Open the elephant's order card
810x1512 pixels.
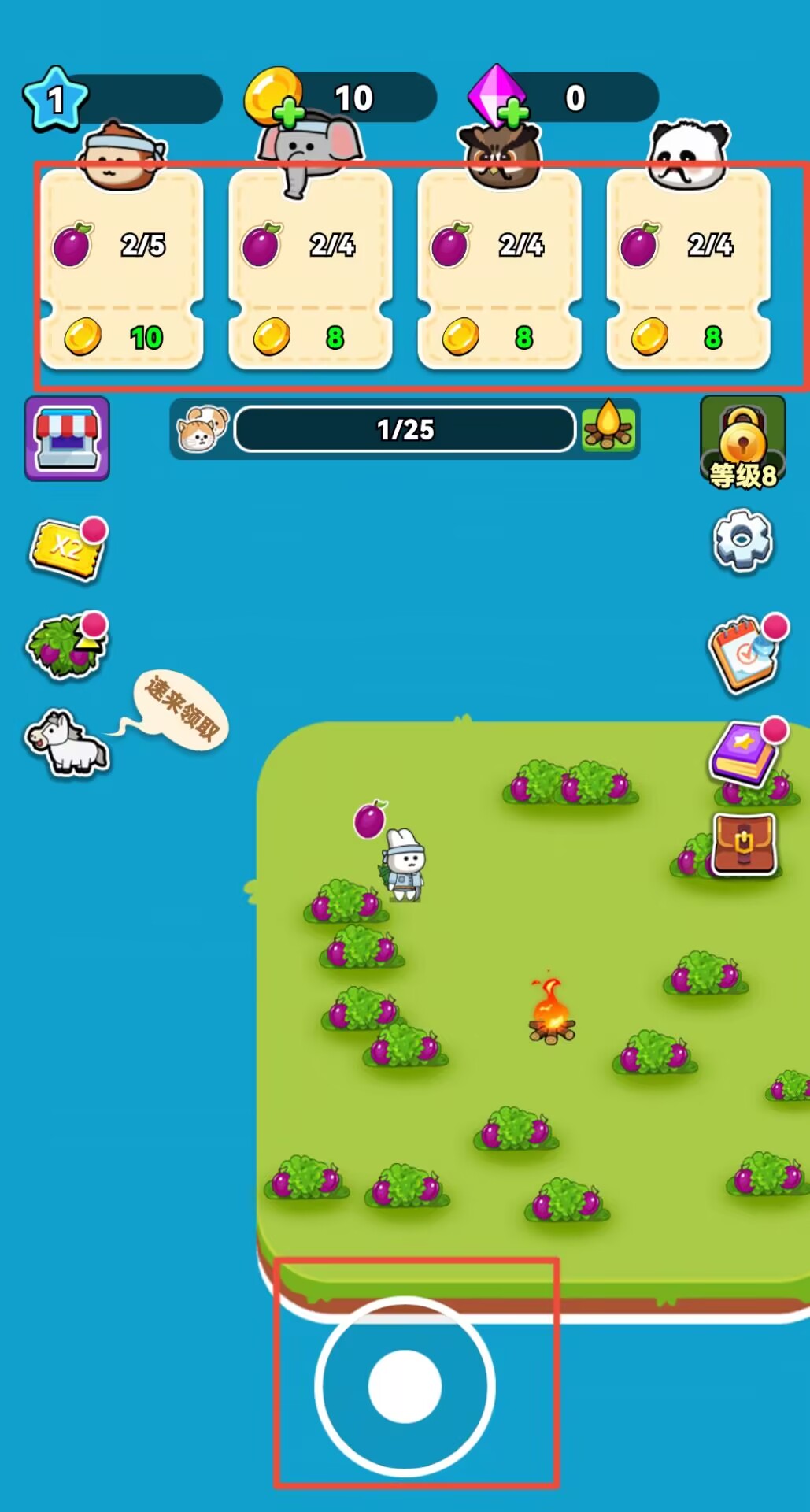310,268
